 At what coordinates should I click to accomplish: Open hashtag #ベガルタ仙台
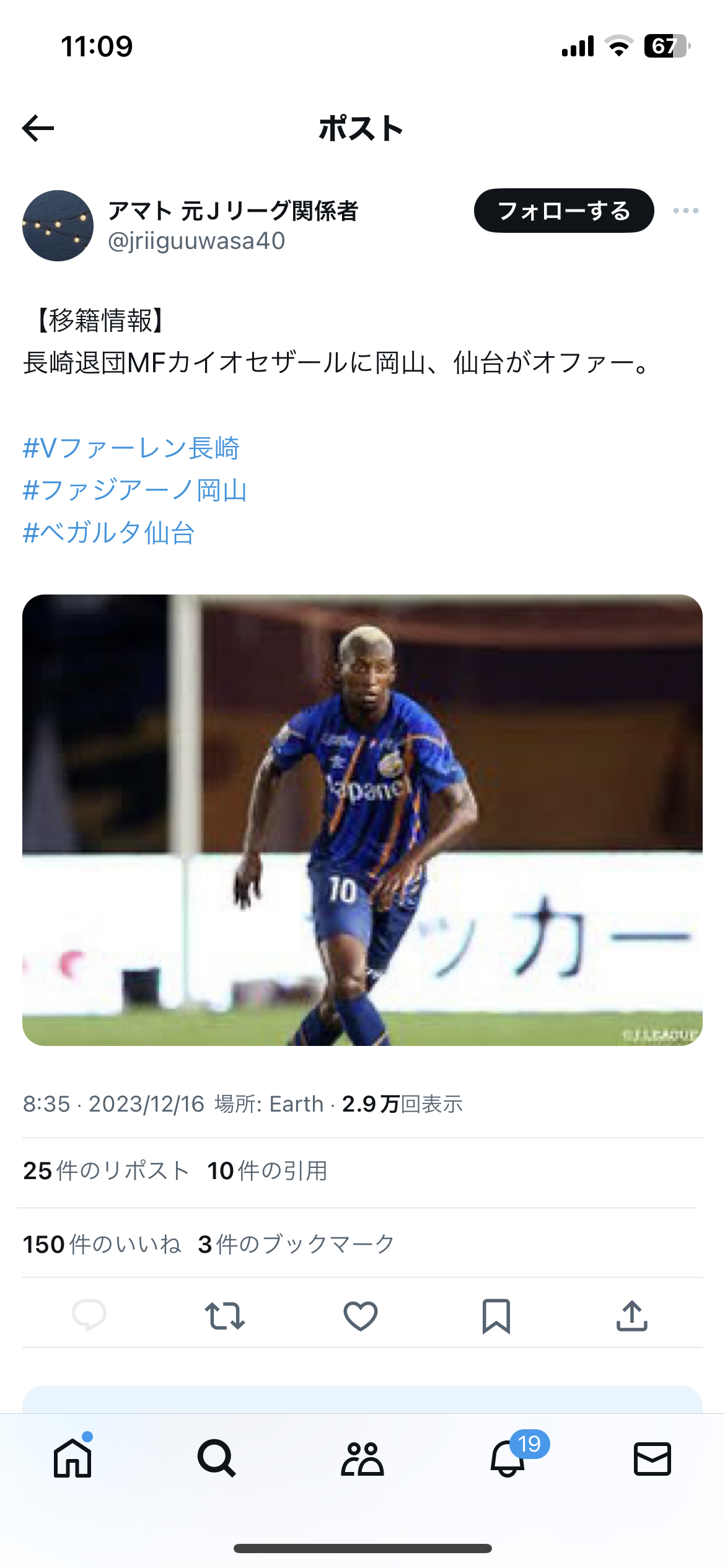pos(109,532)
